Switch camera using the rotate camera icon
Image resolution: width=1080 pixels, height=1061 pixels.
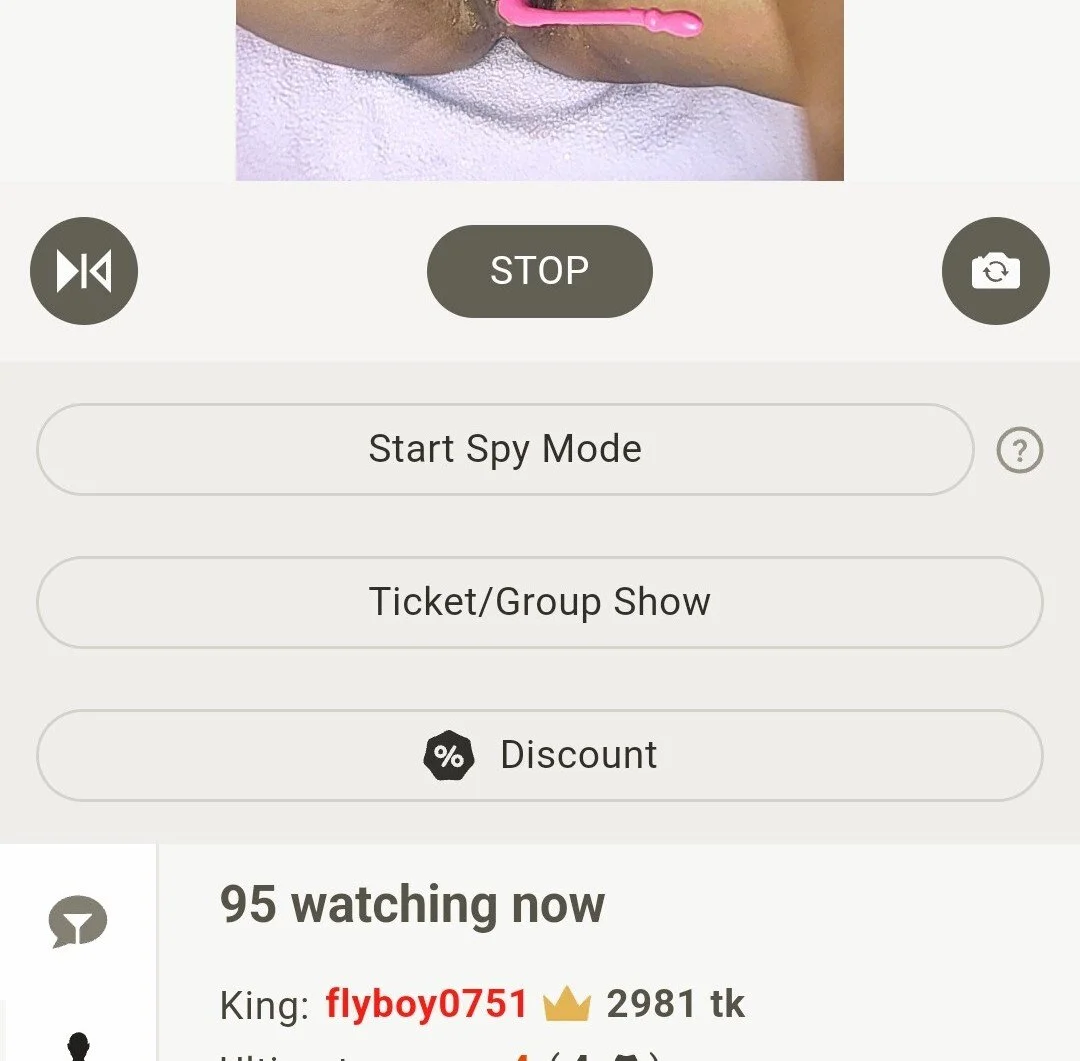[995, 271]
